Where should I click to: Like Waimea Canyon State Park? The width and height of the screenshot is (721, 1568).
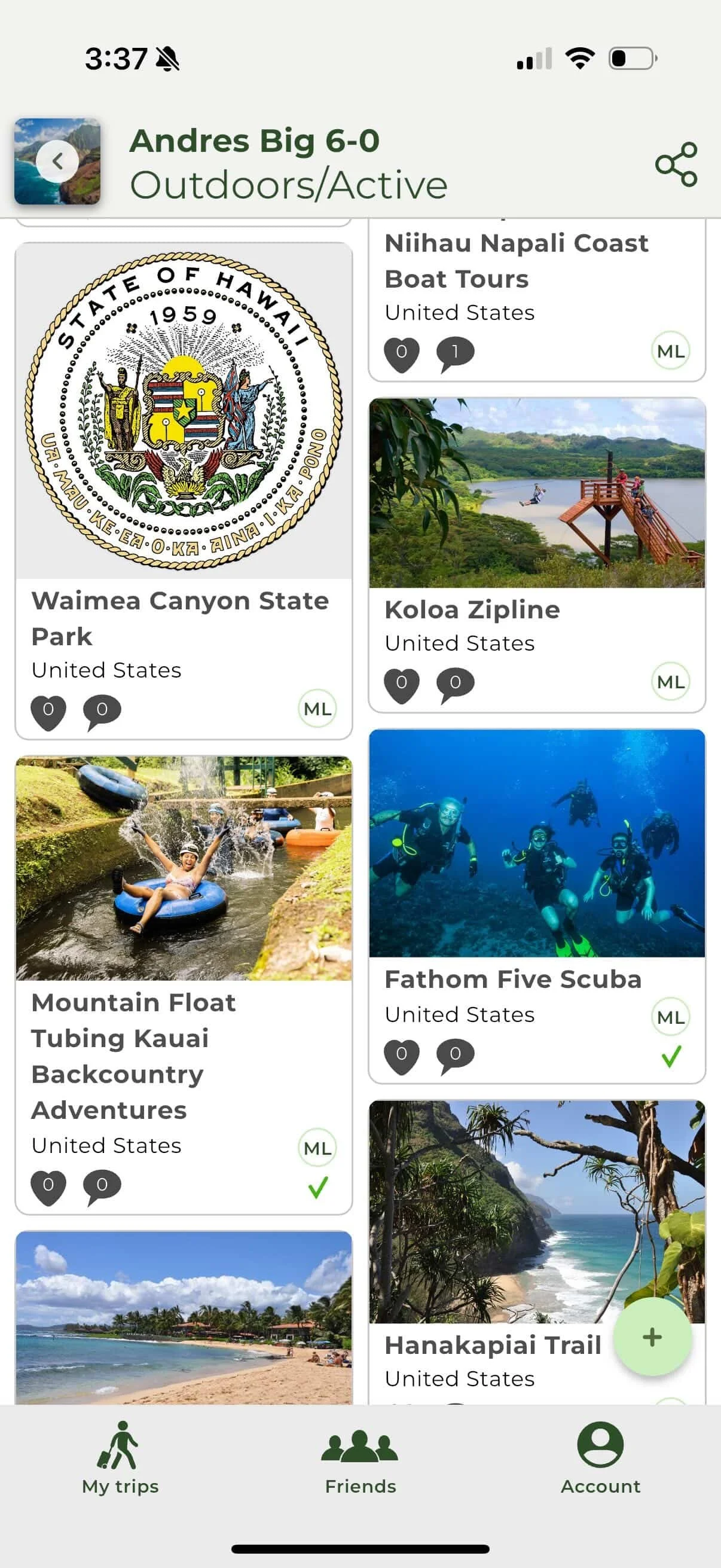coord(48,711)
